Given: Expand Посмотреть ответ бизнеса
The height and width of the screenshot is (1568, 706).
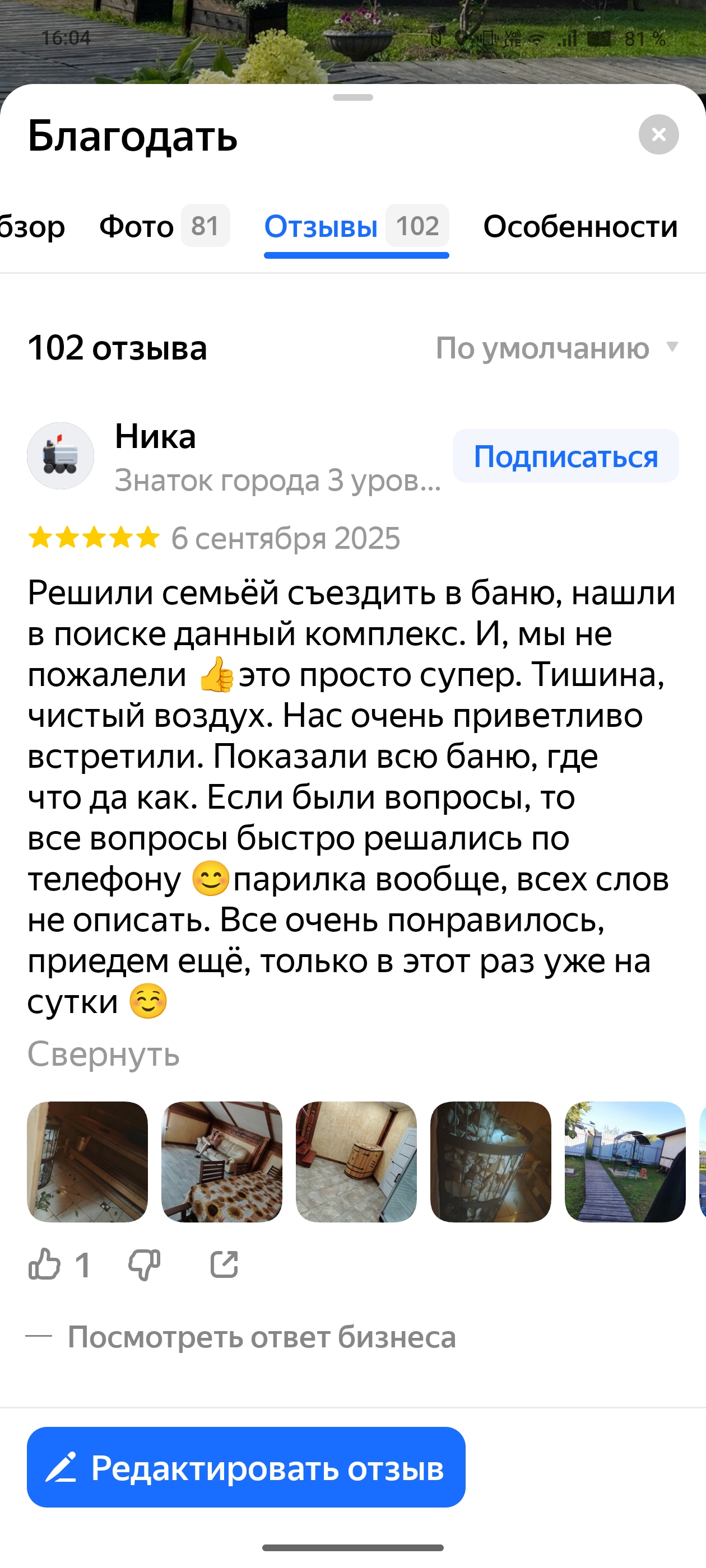Looking at the screenshot, I should [x=261, y=1337].
